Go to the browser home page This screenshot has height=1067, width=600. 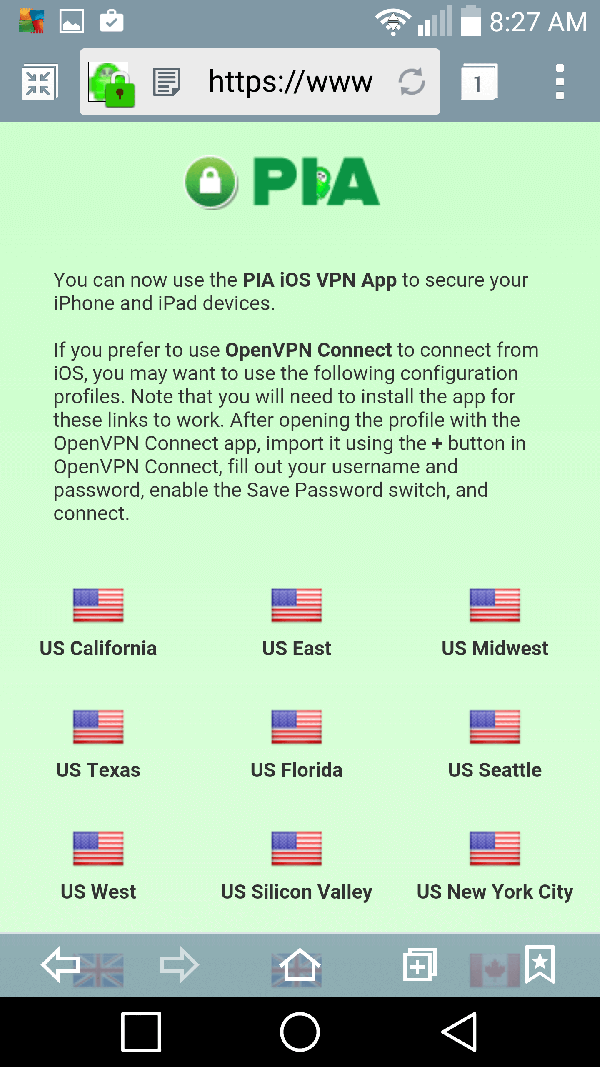(299, 965)
